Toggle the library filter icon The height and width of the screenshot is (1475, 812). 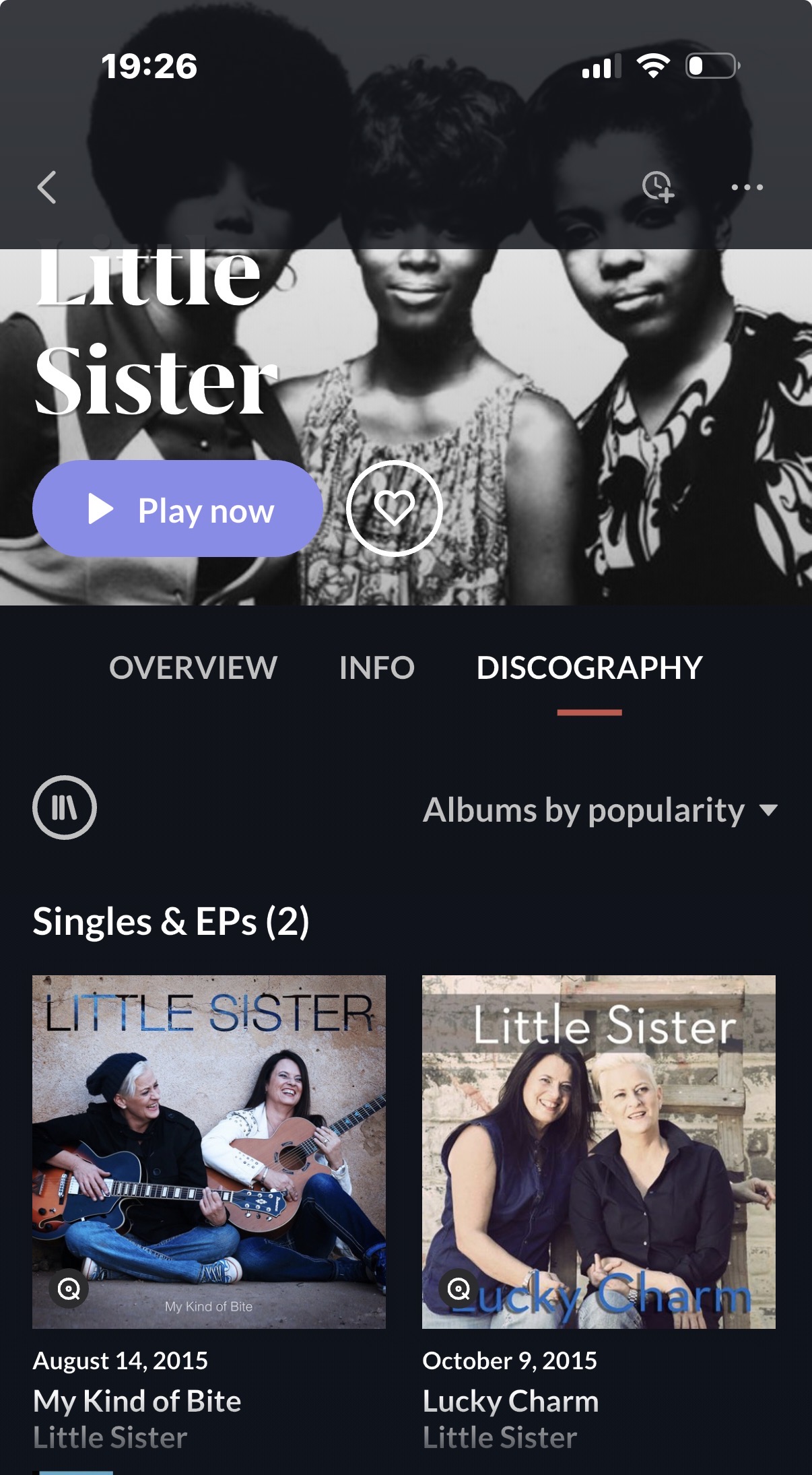pos(65,808)
